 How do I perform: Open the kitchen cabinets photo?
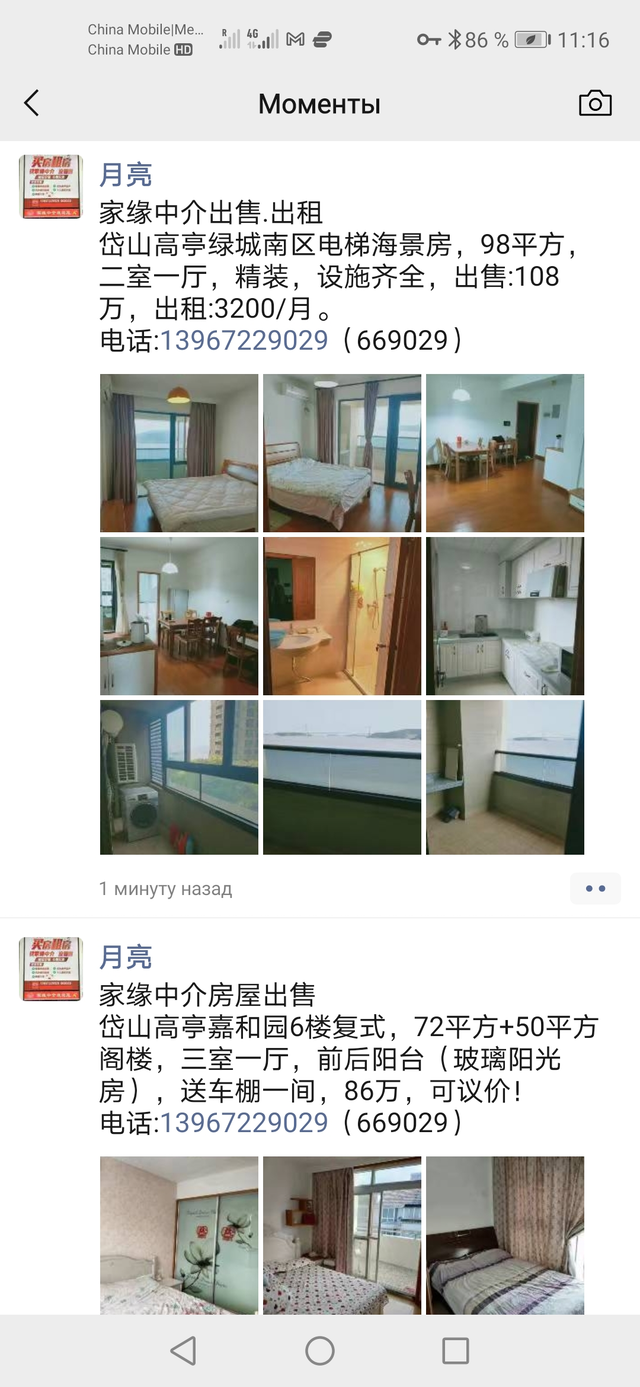(505, 616)
